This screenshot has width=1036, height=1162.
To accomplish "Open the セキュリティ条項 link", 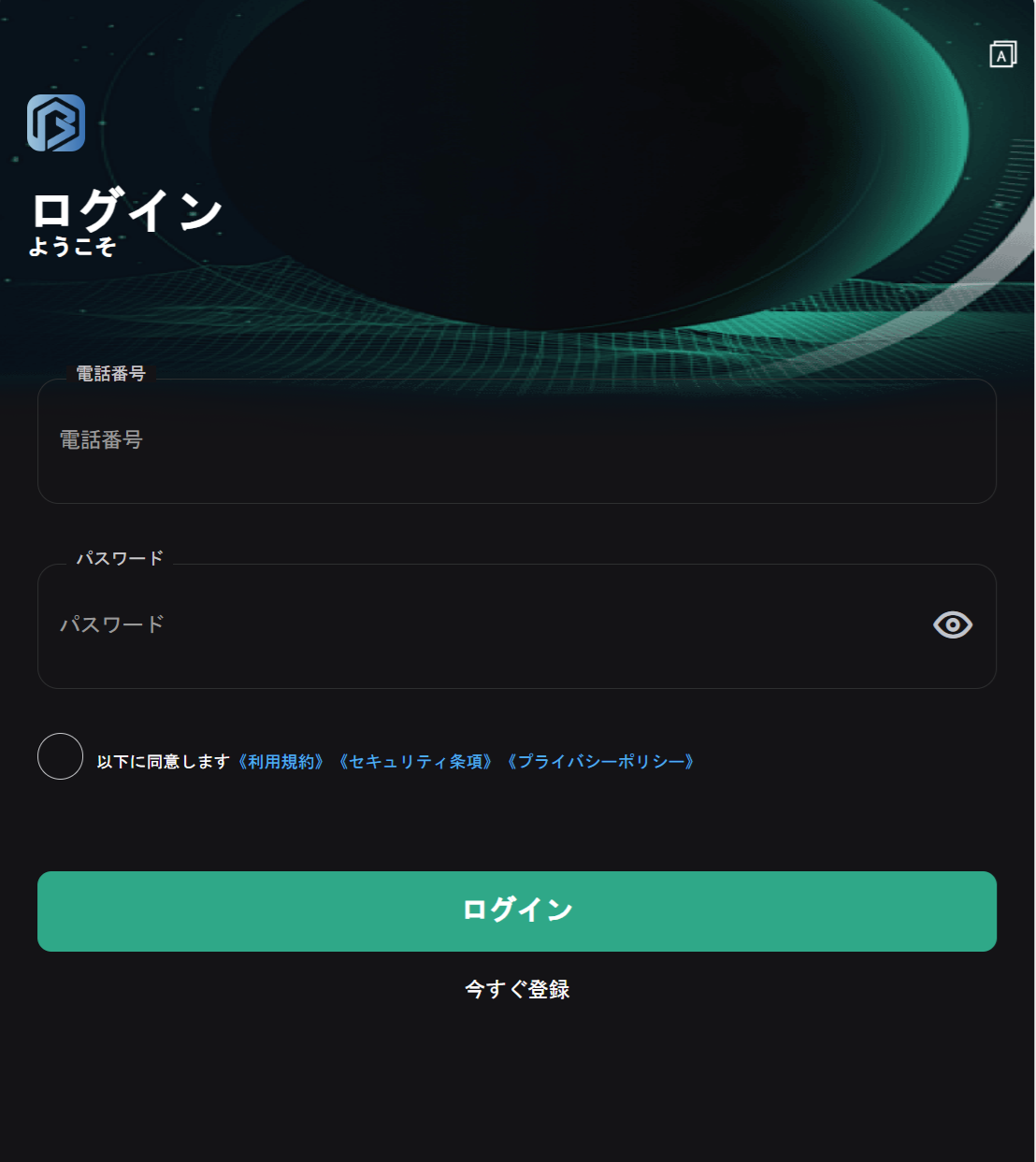I will [x=416, y=762].
